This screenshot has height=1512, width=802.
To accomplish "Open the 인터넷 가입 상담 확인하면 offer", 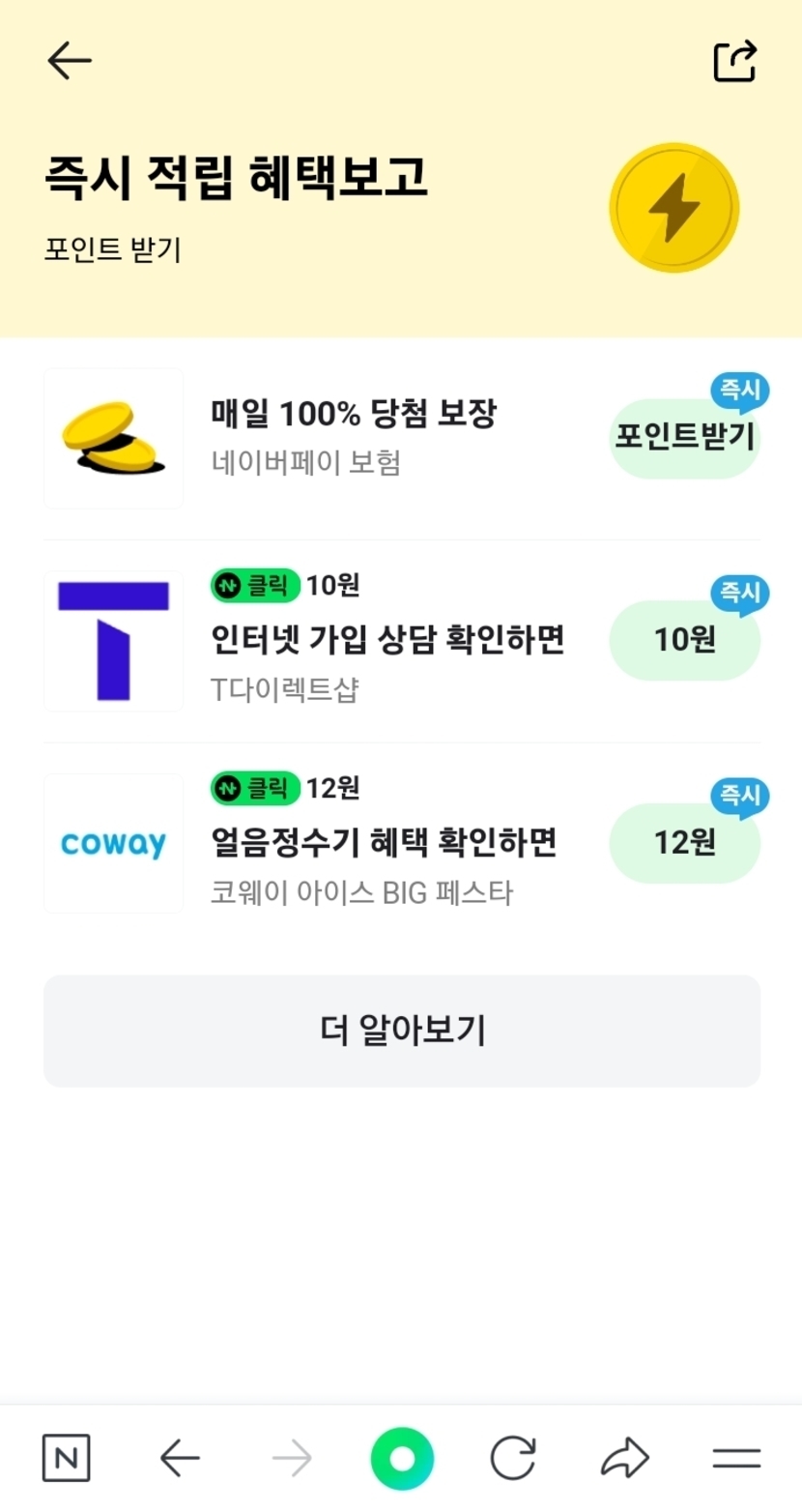I will click(387, 640).
